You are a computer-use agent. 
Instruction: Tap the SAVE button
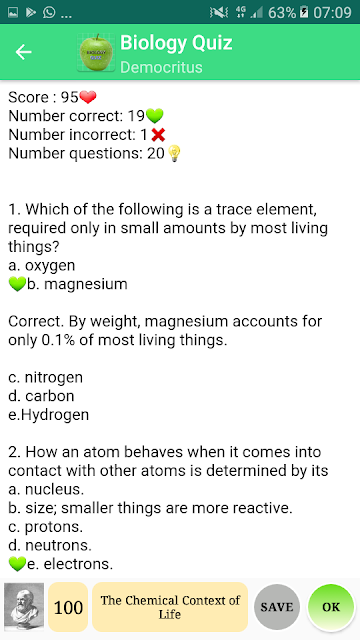coord(277,607)
